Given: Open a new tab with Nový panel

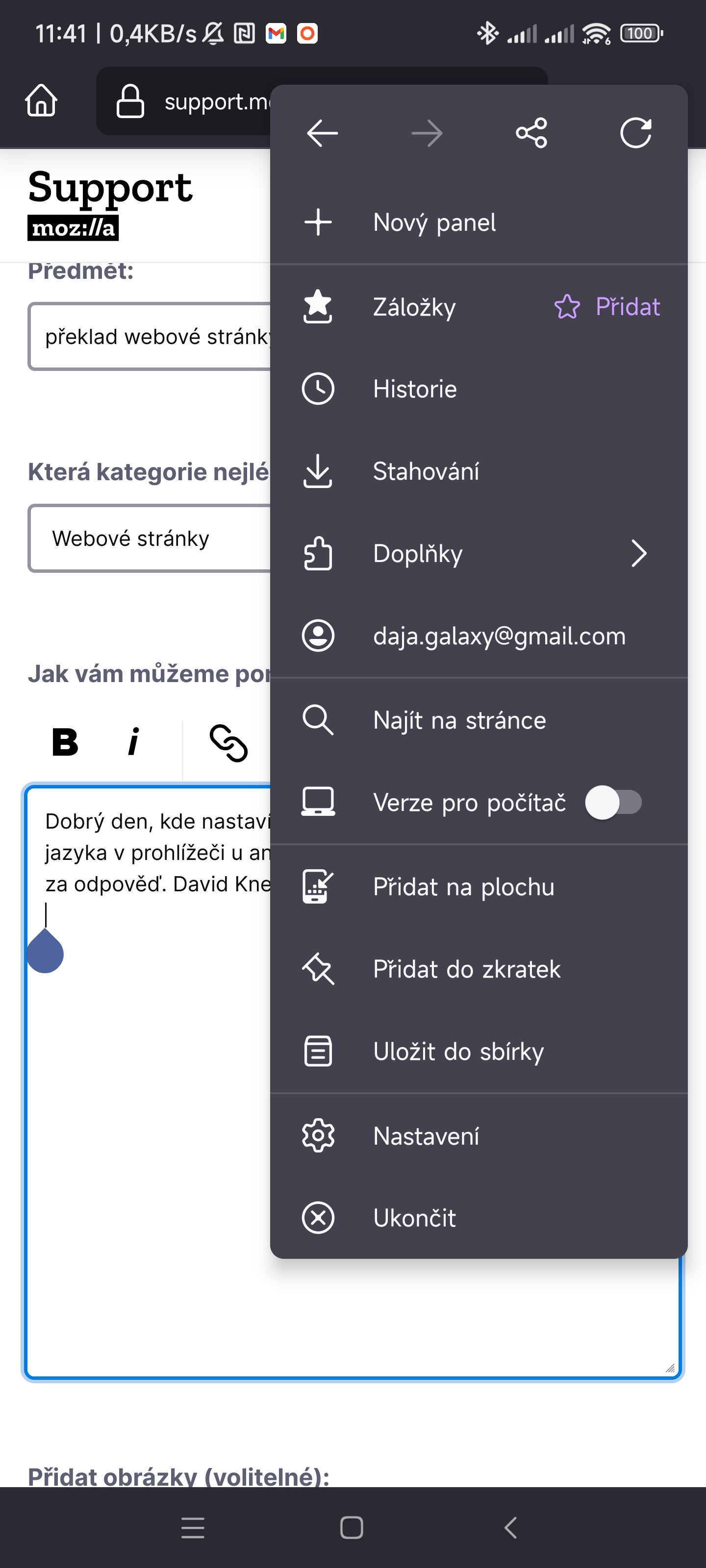Looking at the screenshot, I should click(x=434, y=222).
